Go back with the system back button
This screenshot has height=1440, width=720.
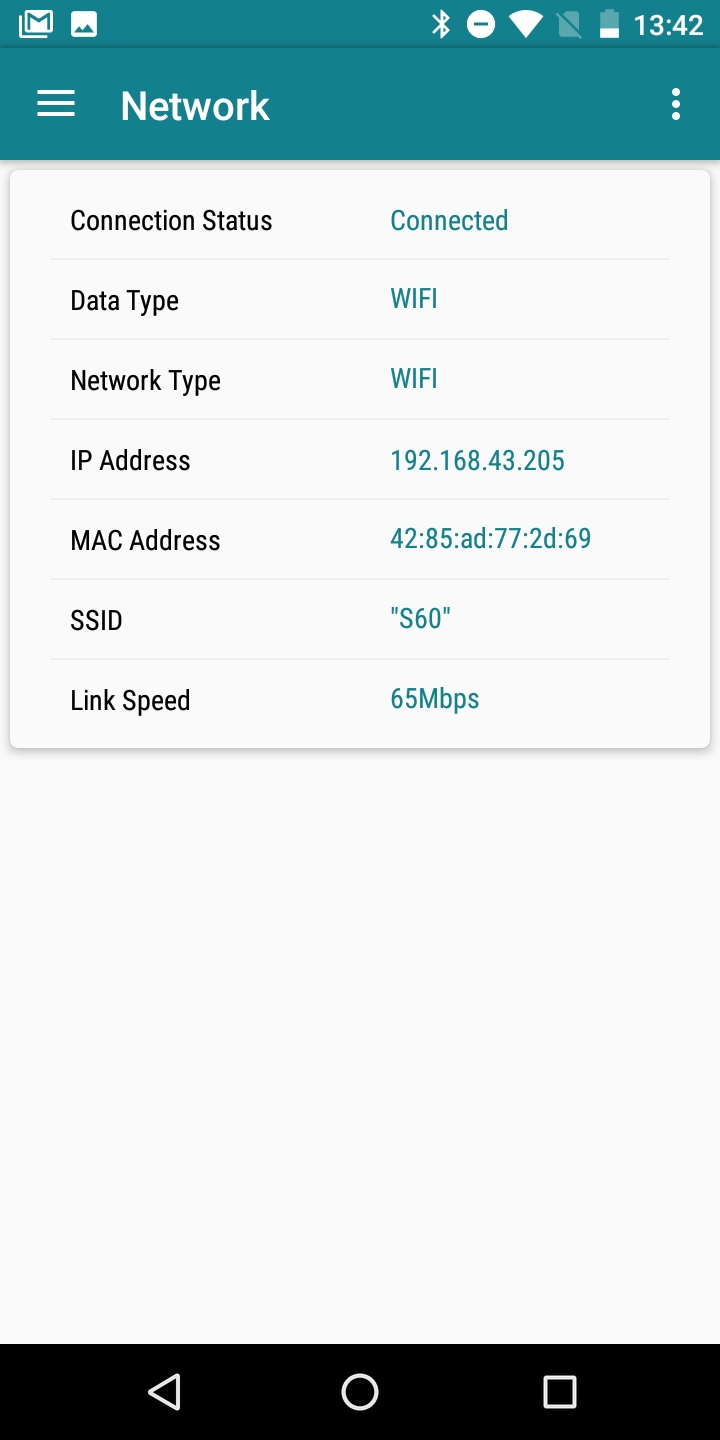click(x=164, y=1391)
